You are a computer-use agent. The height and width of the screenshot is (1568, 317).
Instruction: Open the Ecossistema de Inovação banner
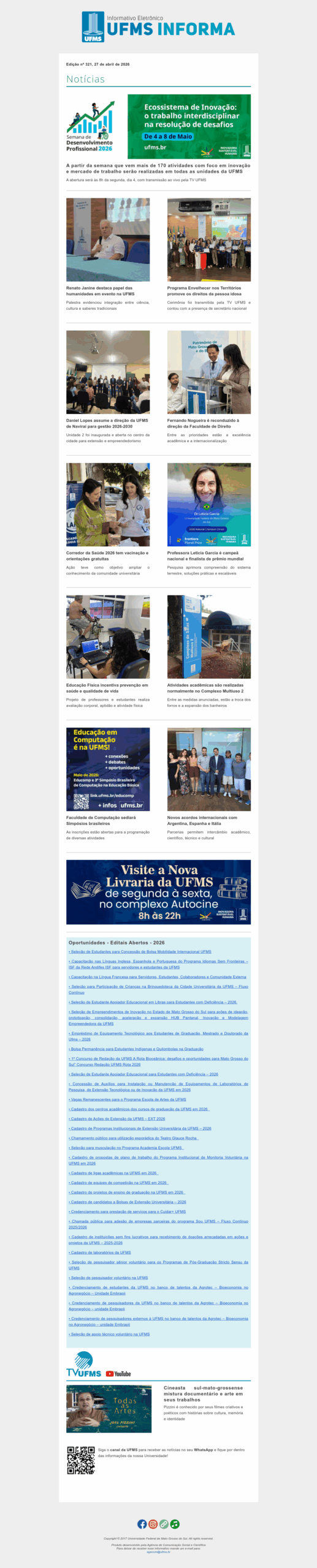[x=189, y=127]
